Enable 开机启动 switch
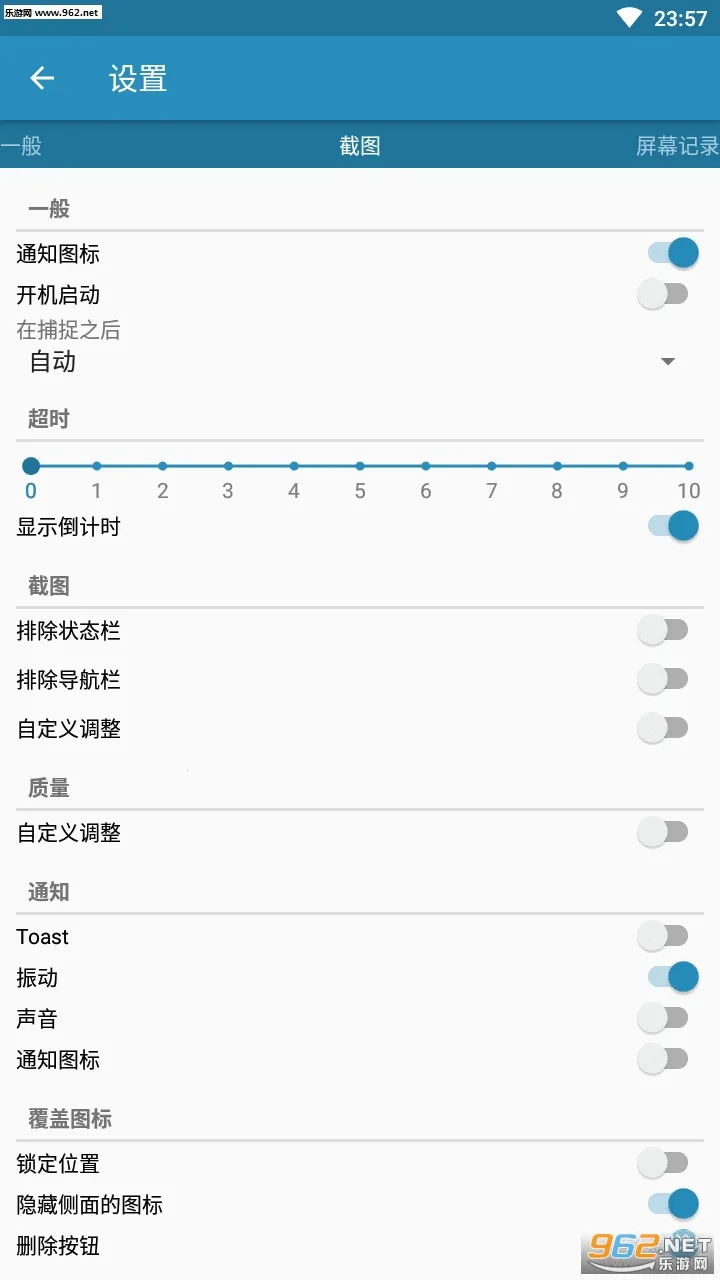 [x=664, y=294]
